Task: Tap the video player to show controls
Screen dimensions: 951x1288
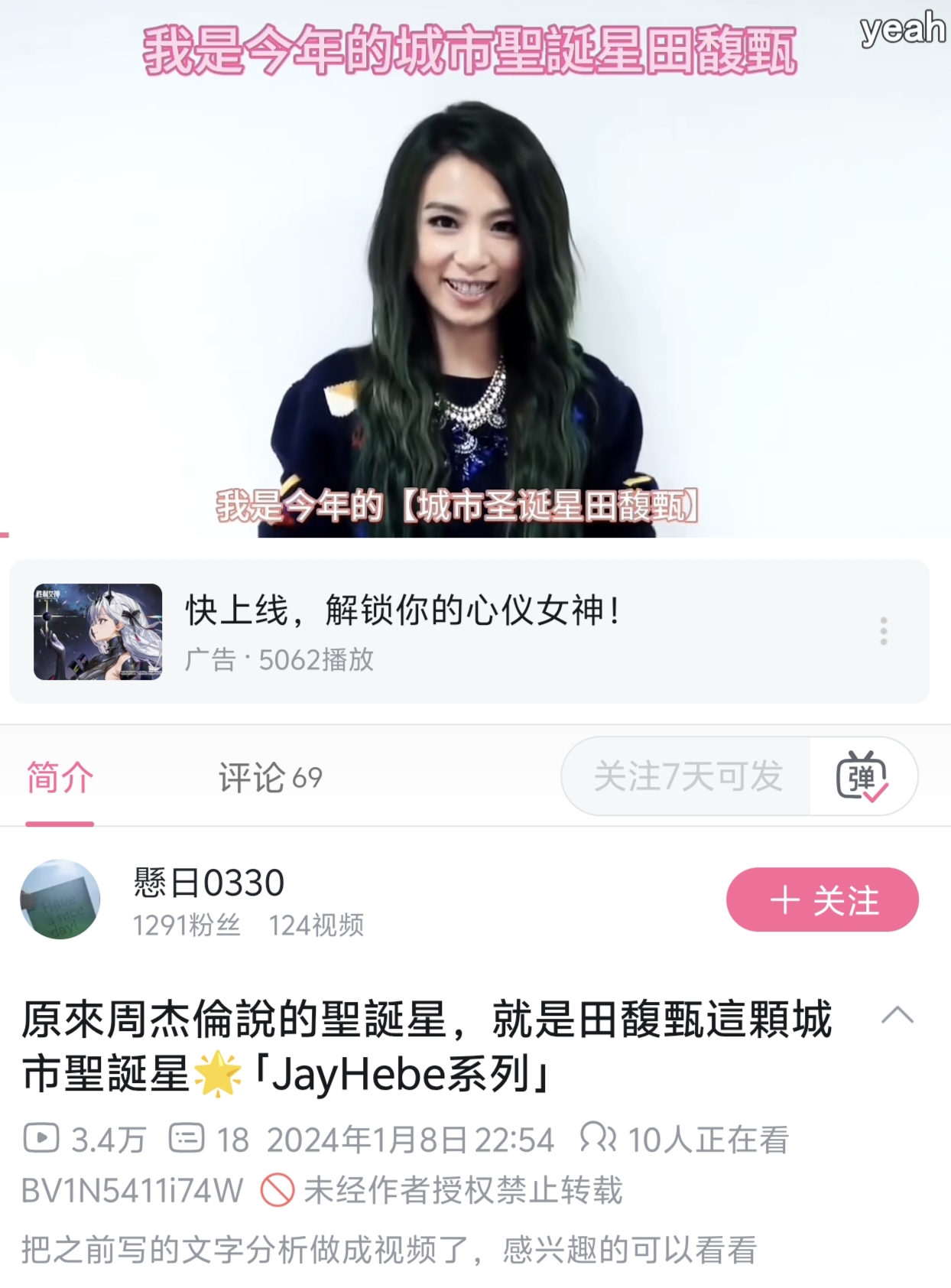Action: (475, 268)
